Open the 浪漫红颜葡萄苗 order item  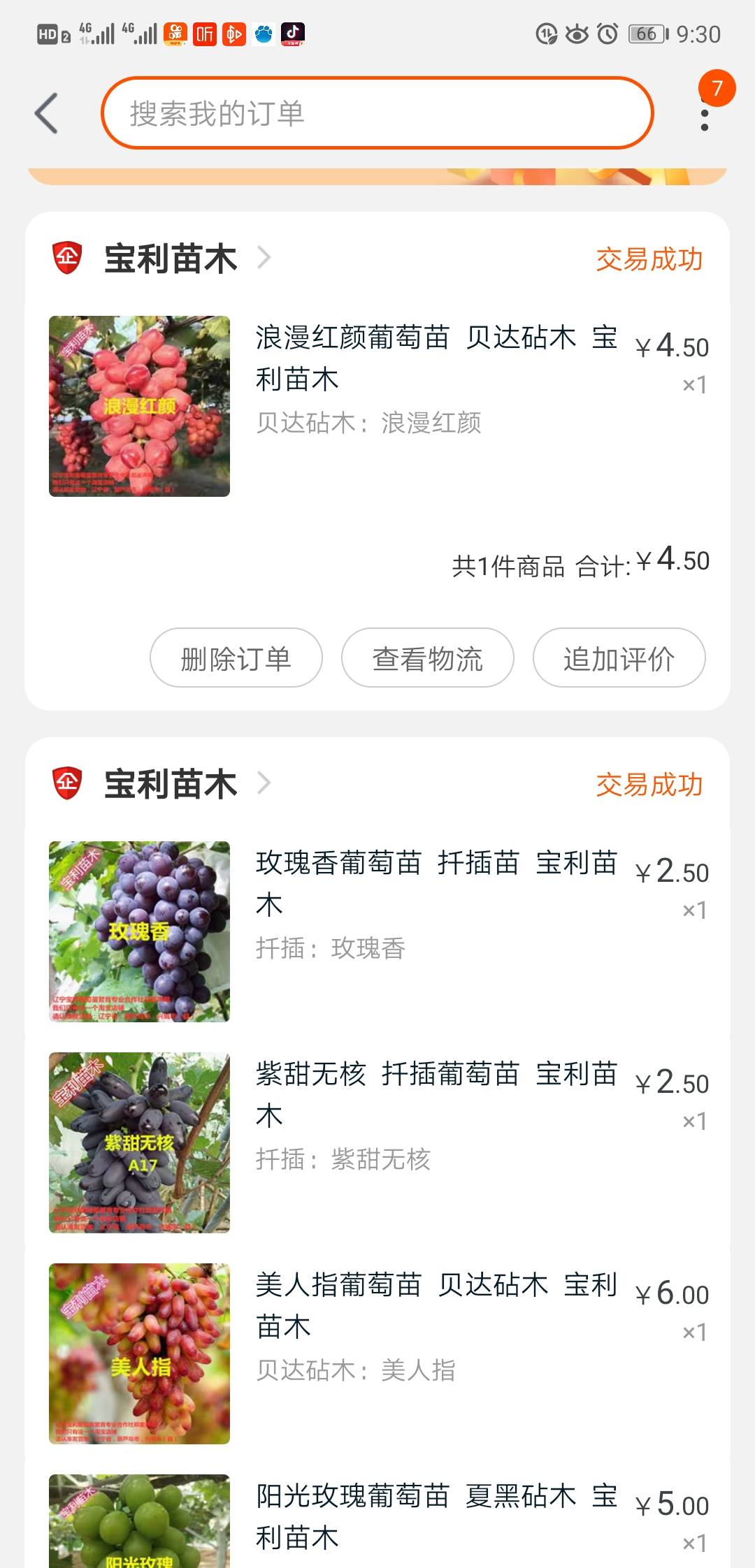tap(377, 407)
